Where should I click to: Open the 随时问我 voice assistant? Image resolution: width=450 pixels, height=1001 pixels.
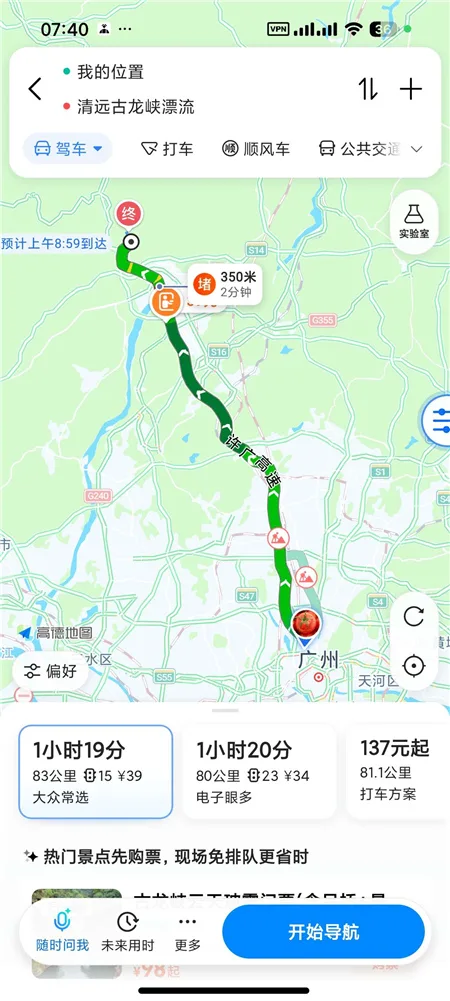pyautogui.click(x=61, y=931)
